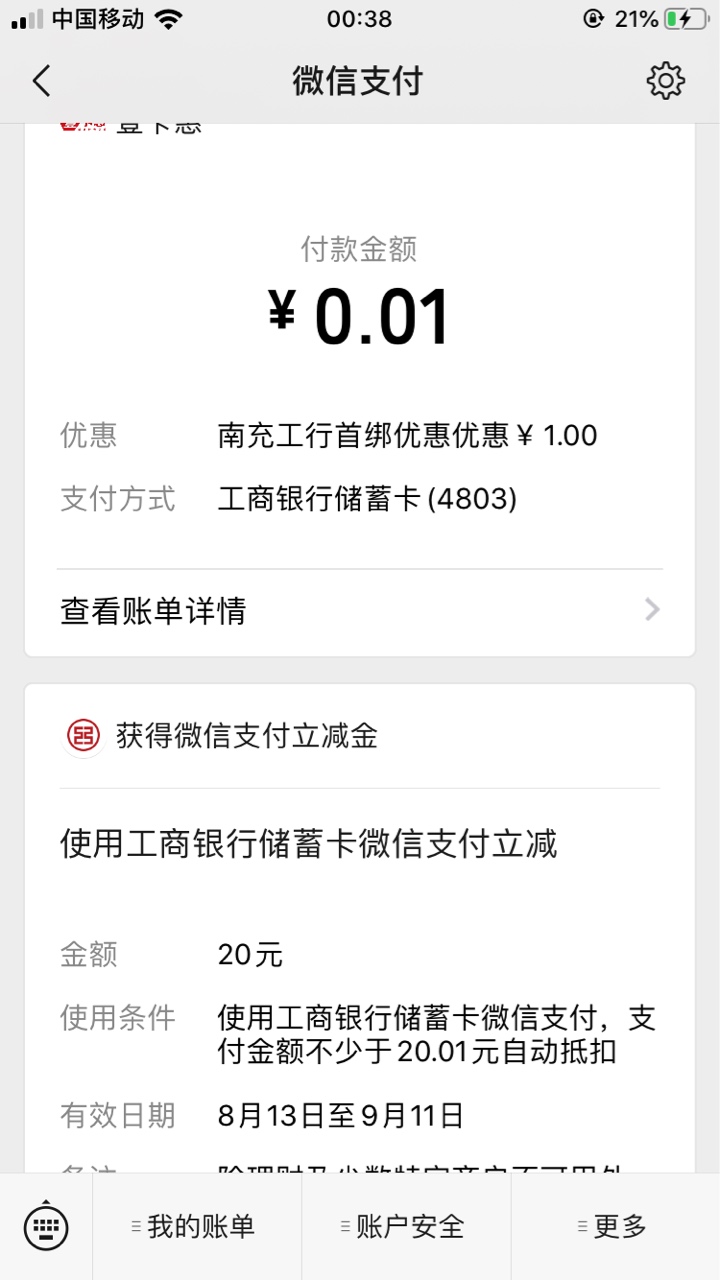Screen dimensions: 720x1280
Task: Expand the 更多 menu
Action: click(x=615, y=1226)
